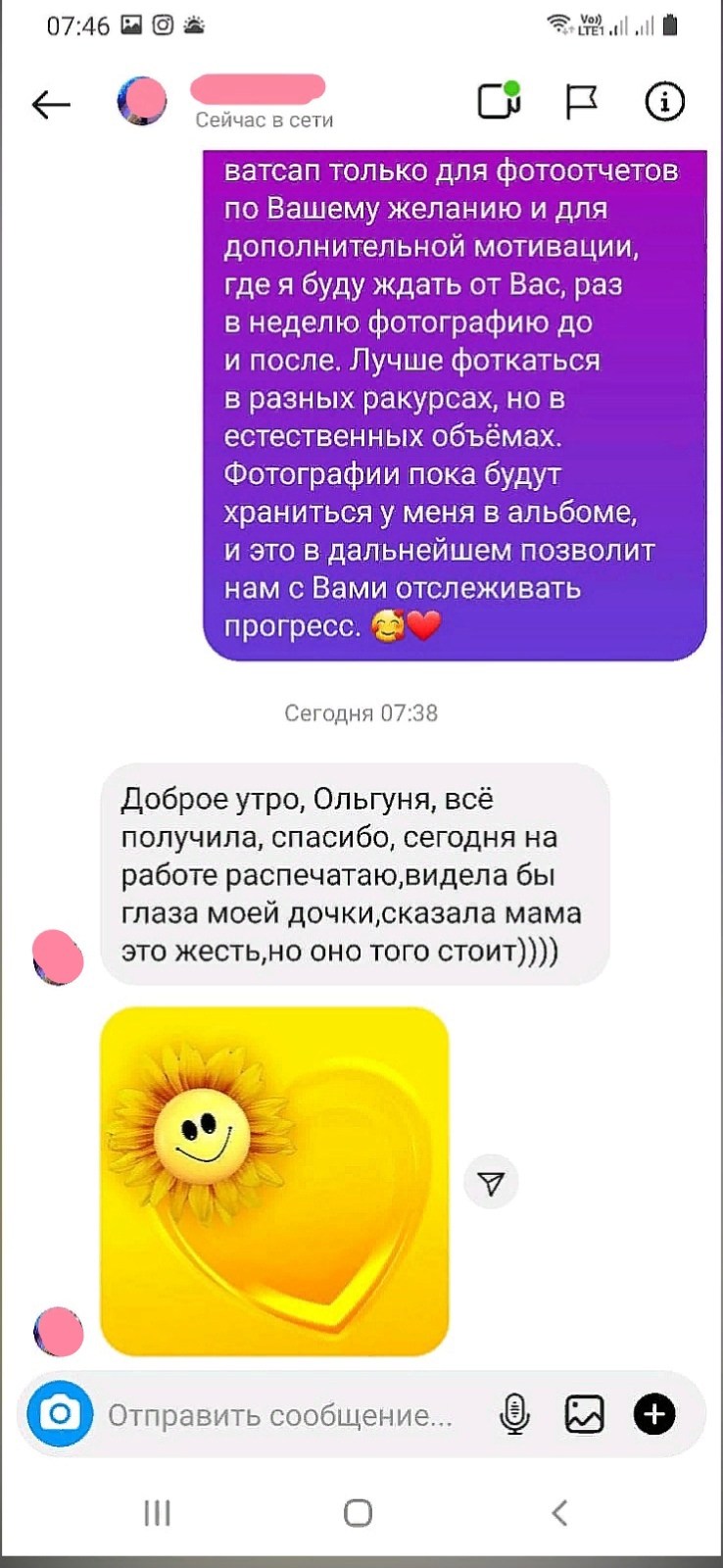Image resolution: width=723 pixels, height=1568 pixels.
Task: Go back to the chat list
Action: tap(51, 104)
